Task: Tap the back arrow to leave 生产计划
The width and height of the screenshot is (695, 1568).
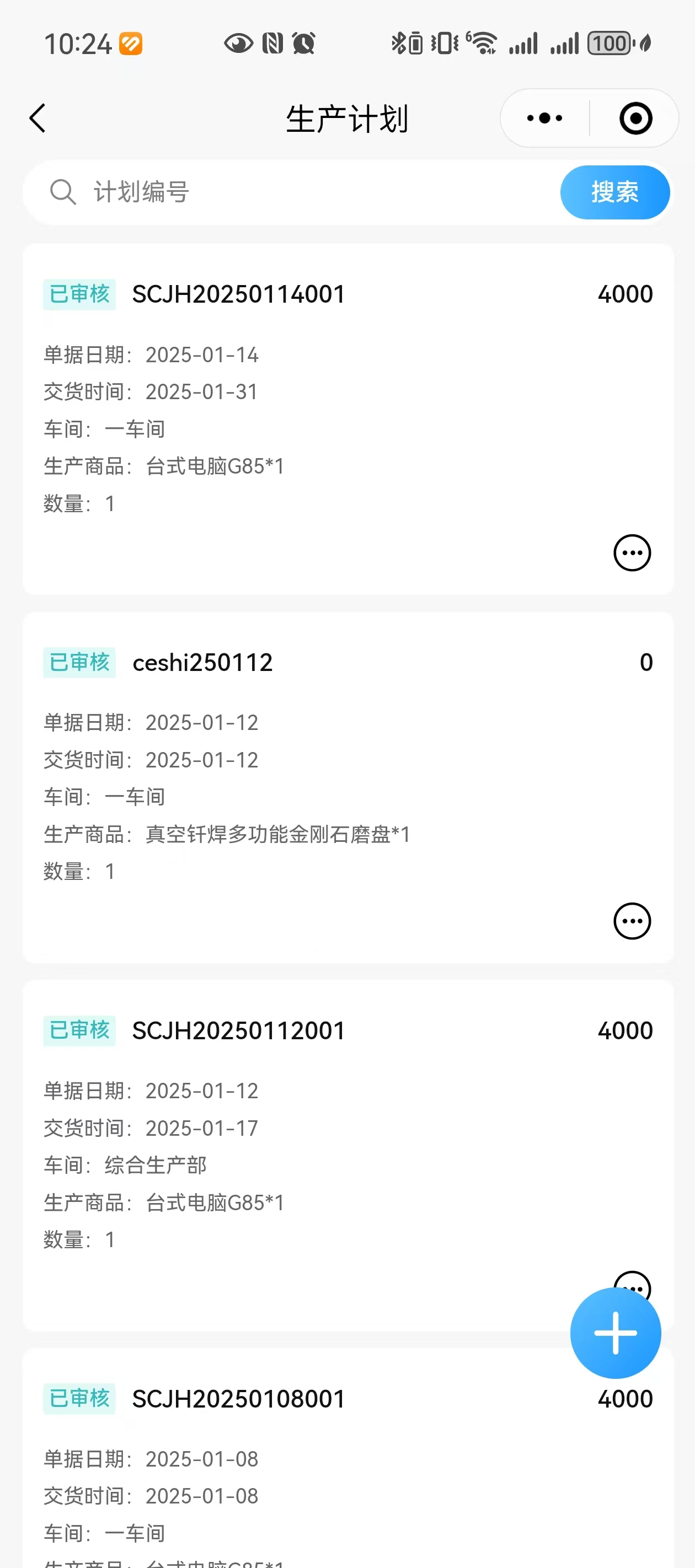Action: click(37, 117)
